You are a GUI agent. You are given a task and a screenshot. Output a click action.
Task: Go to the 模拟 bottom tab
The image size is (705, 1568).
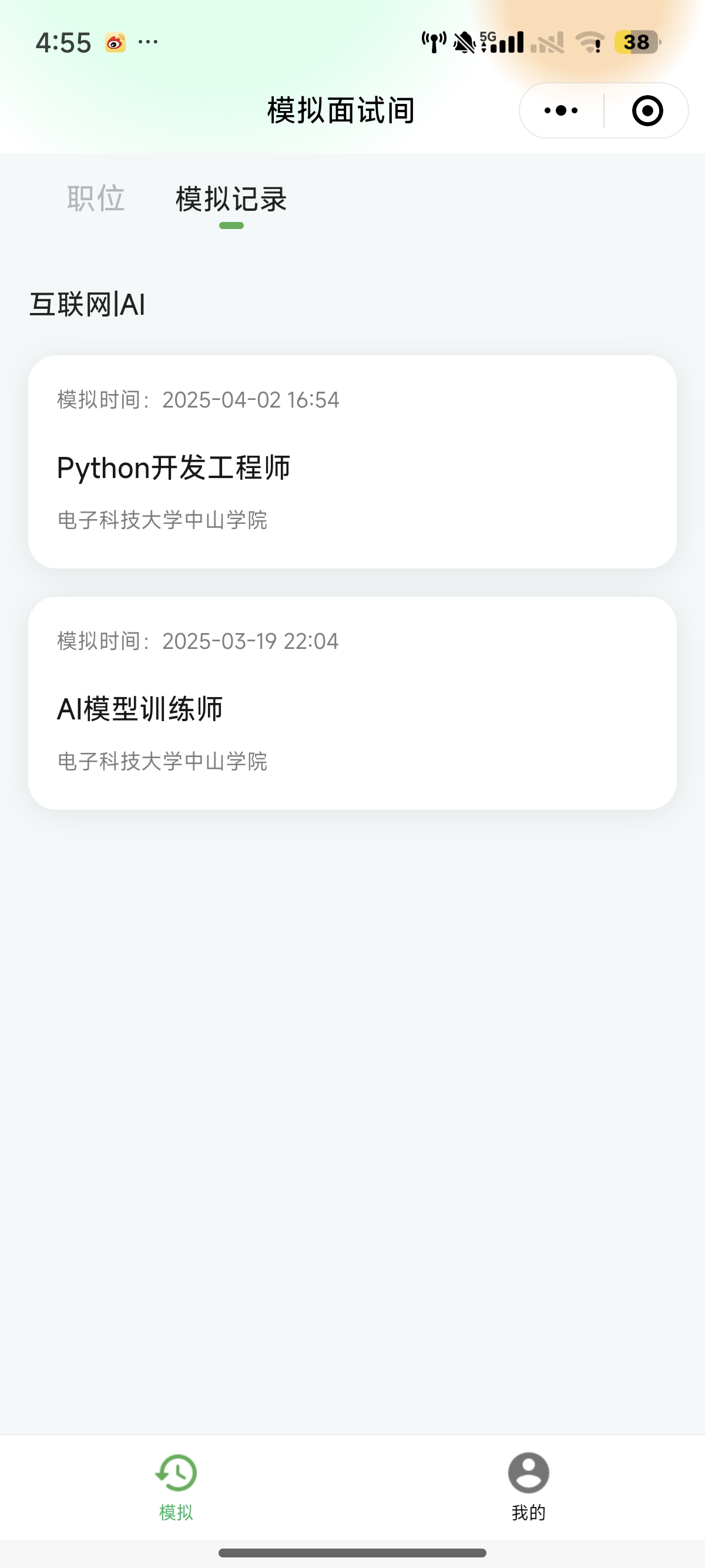(x=176, y=1486)
